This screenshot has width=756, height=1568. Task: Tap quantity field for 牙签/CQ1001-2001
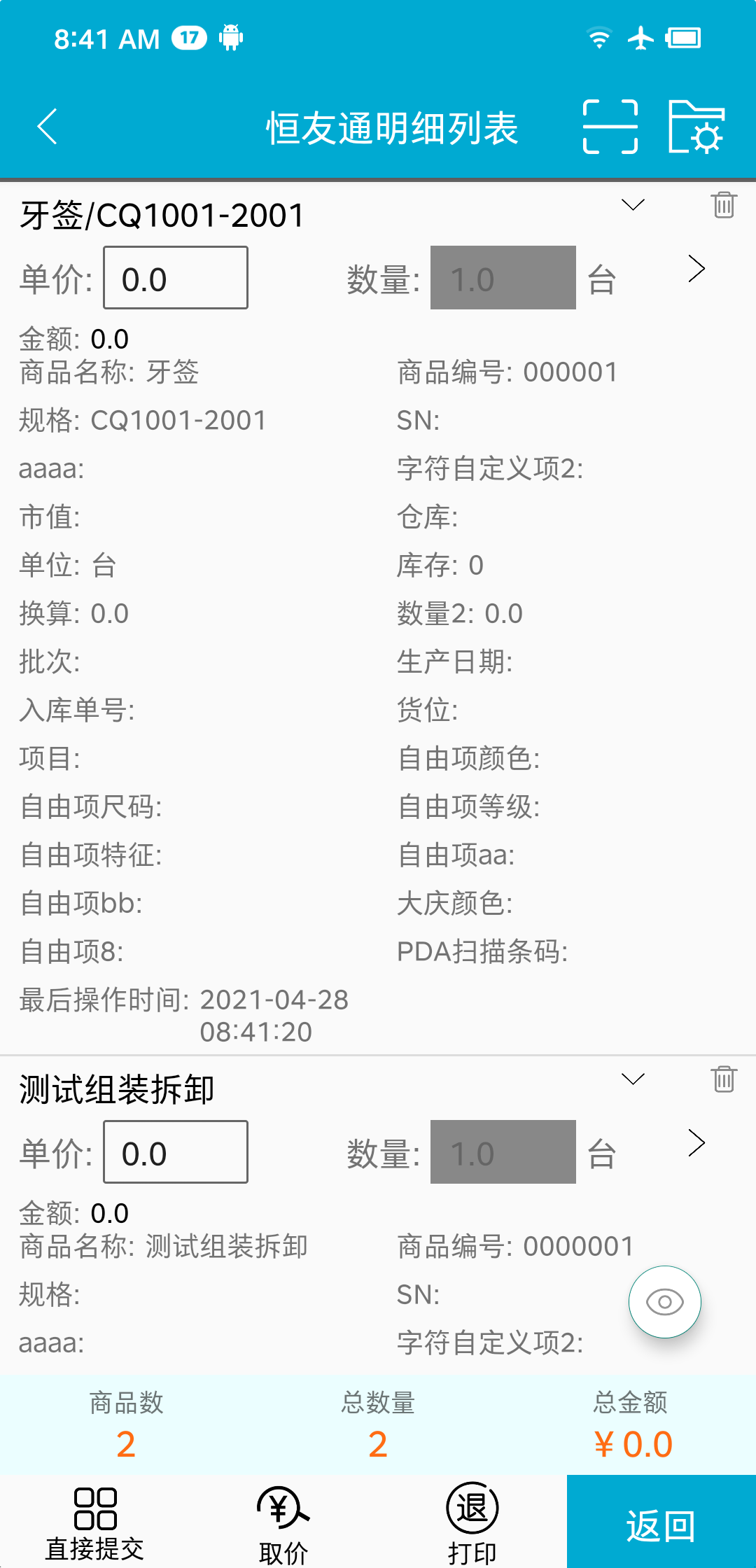(503, 278)
